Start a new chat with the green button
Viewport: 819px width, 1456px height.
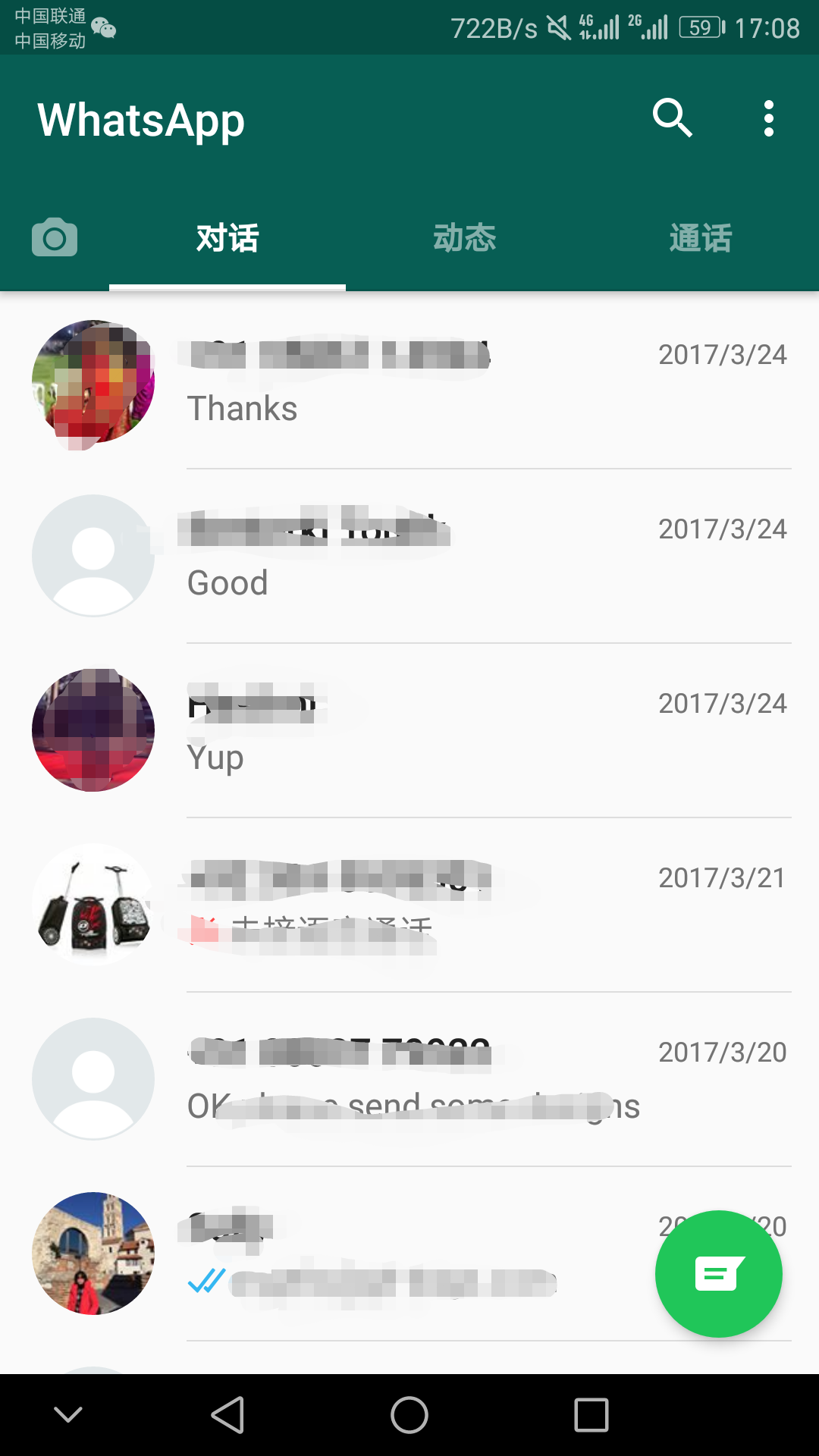coord(719,1274)
